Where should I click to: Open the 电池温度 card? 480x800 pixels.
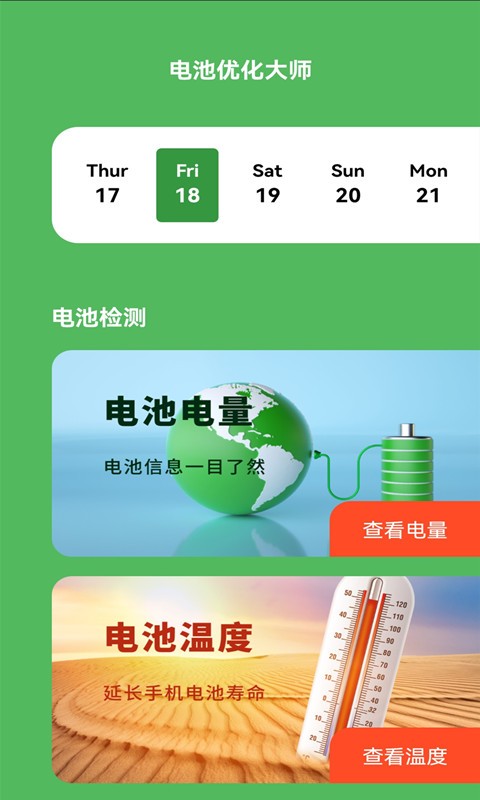click(266, 680)
